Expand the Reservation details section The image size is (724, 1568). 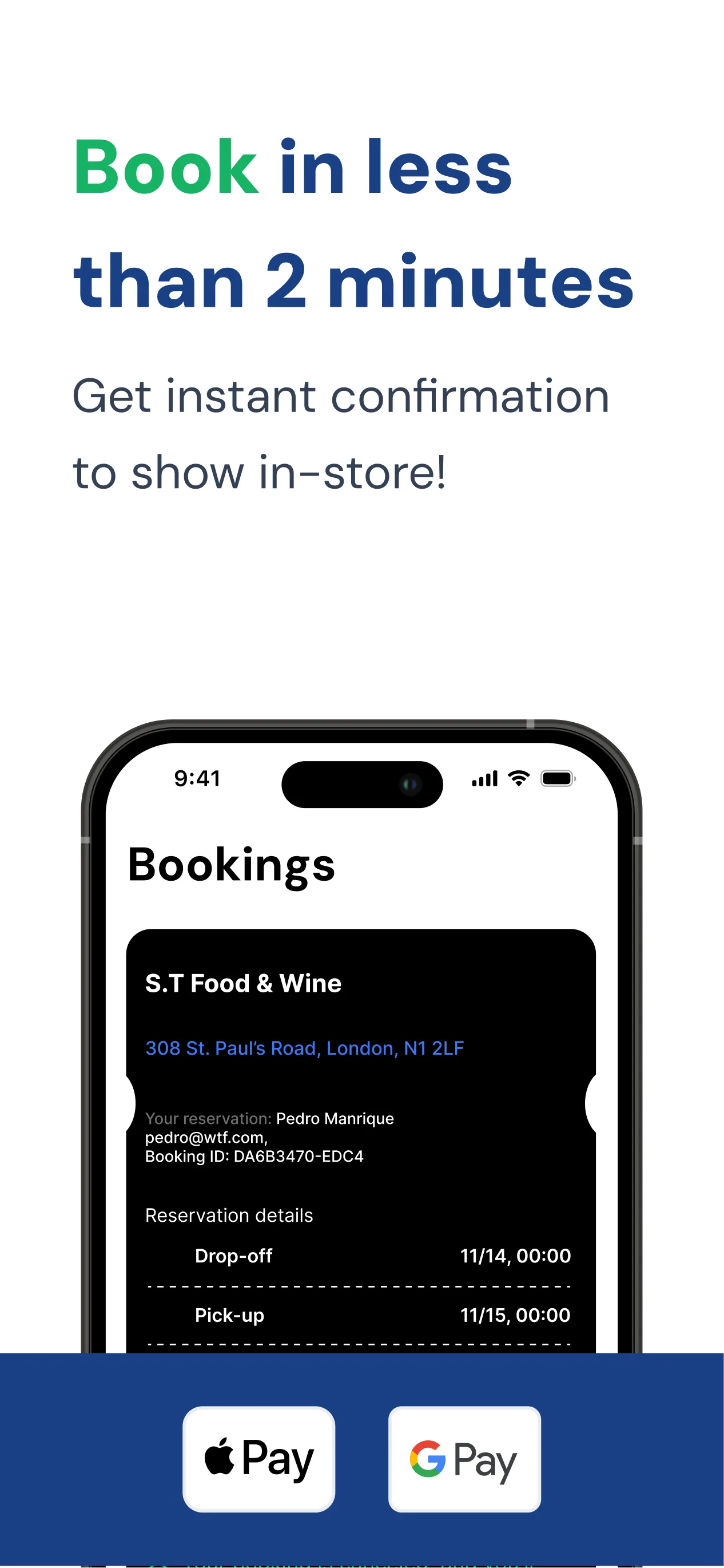click(229, 1215)
